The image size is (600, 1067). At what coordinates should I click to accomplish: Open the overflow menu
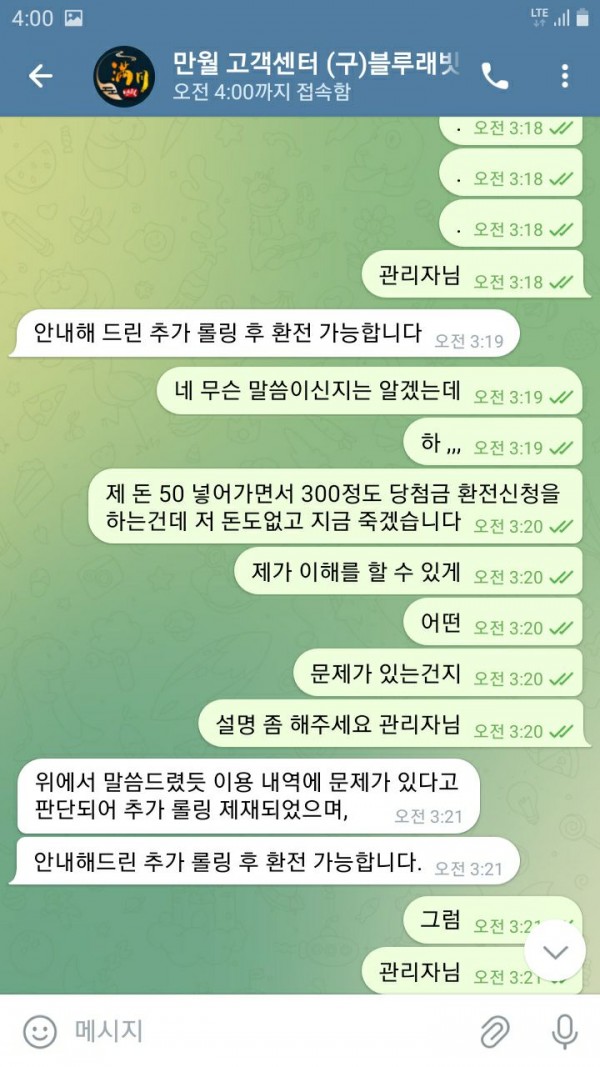[565, 76]
